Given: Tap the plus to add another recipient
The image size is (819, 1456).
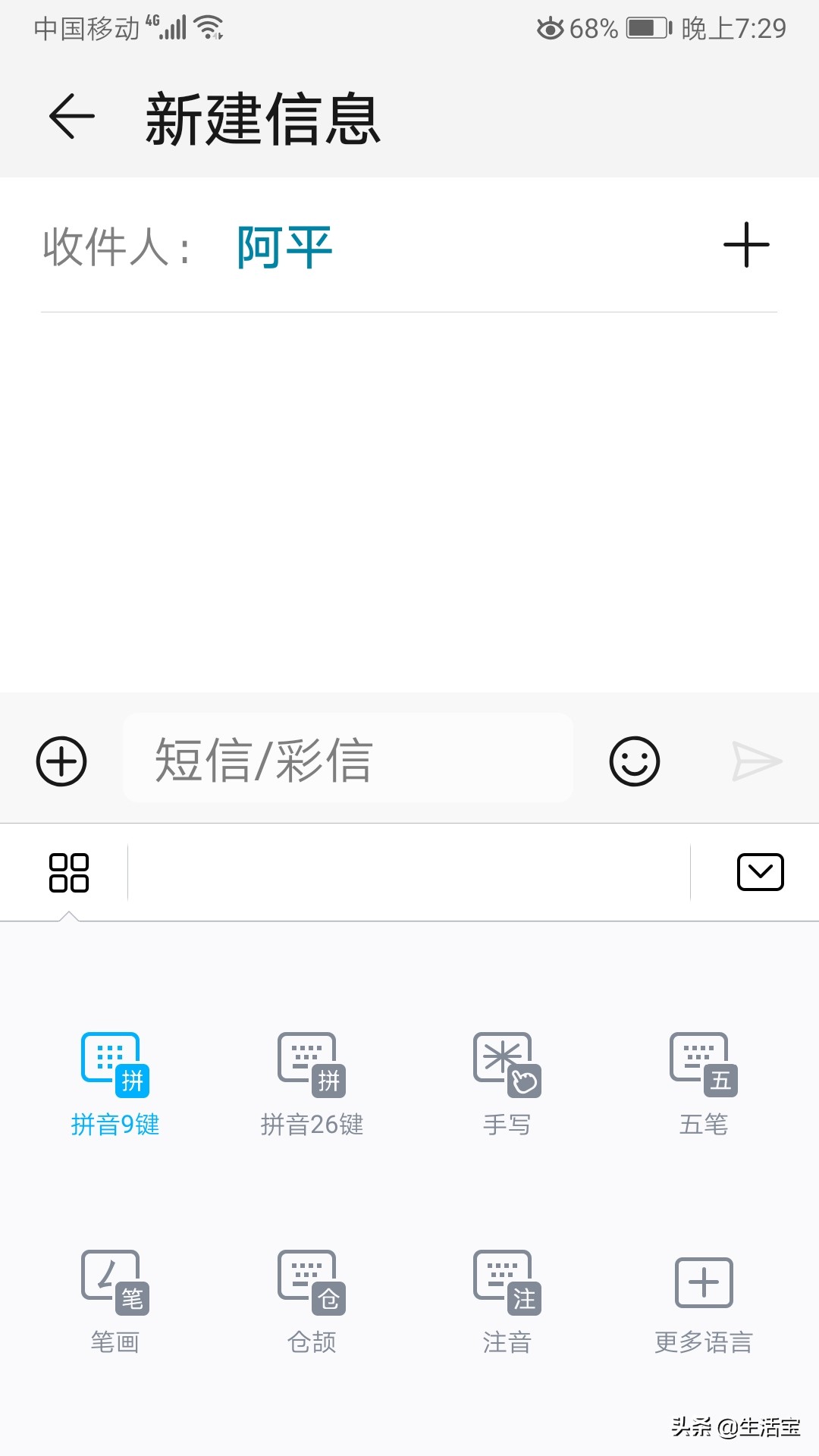Looking at the screenshot, I should (x=745, y=244).
